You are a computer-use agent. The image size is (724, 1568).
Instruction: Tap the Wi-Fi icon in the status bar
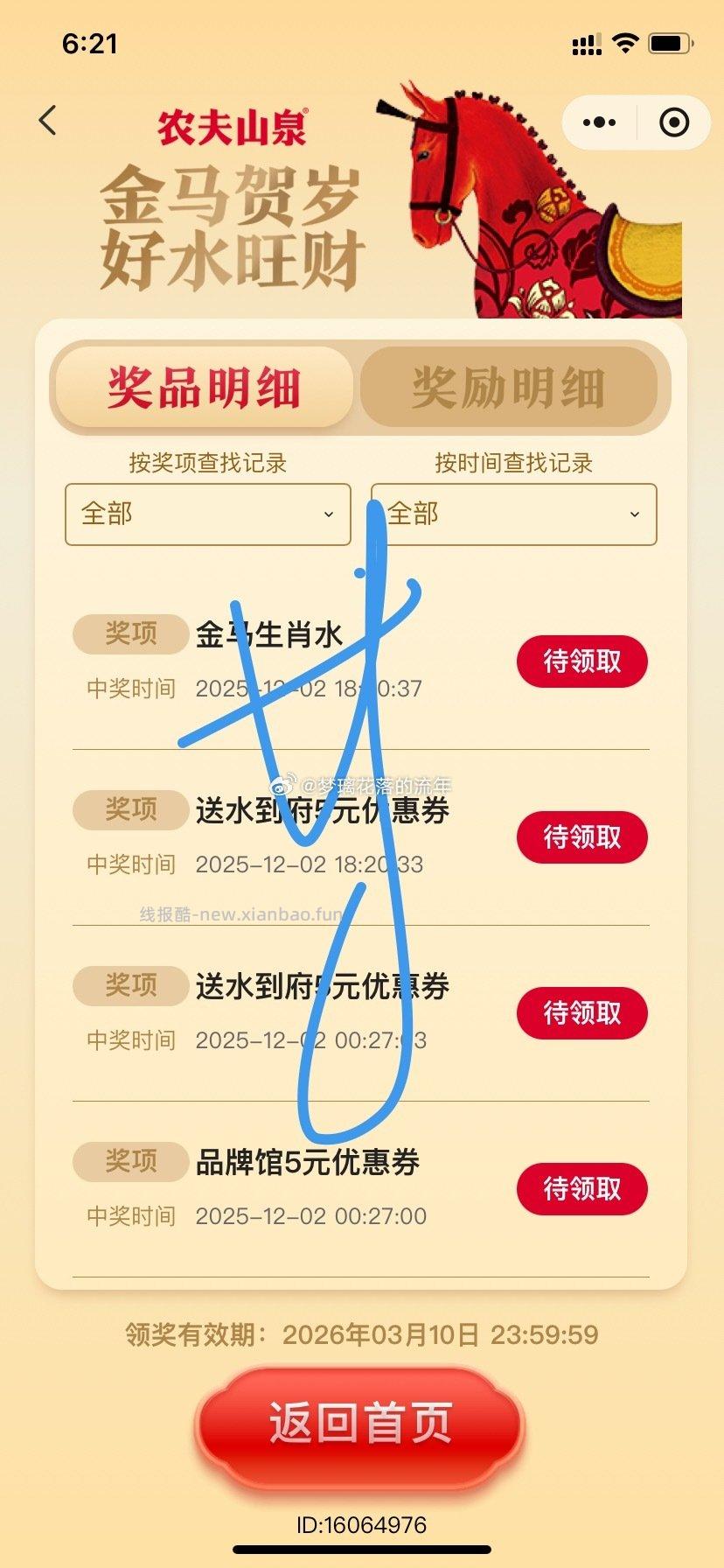(626, 42)
